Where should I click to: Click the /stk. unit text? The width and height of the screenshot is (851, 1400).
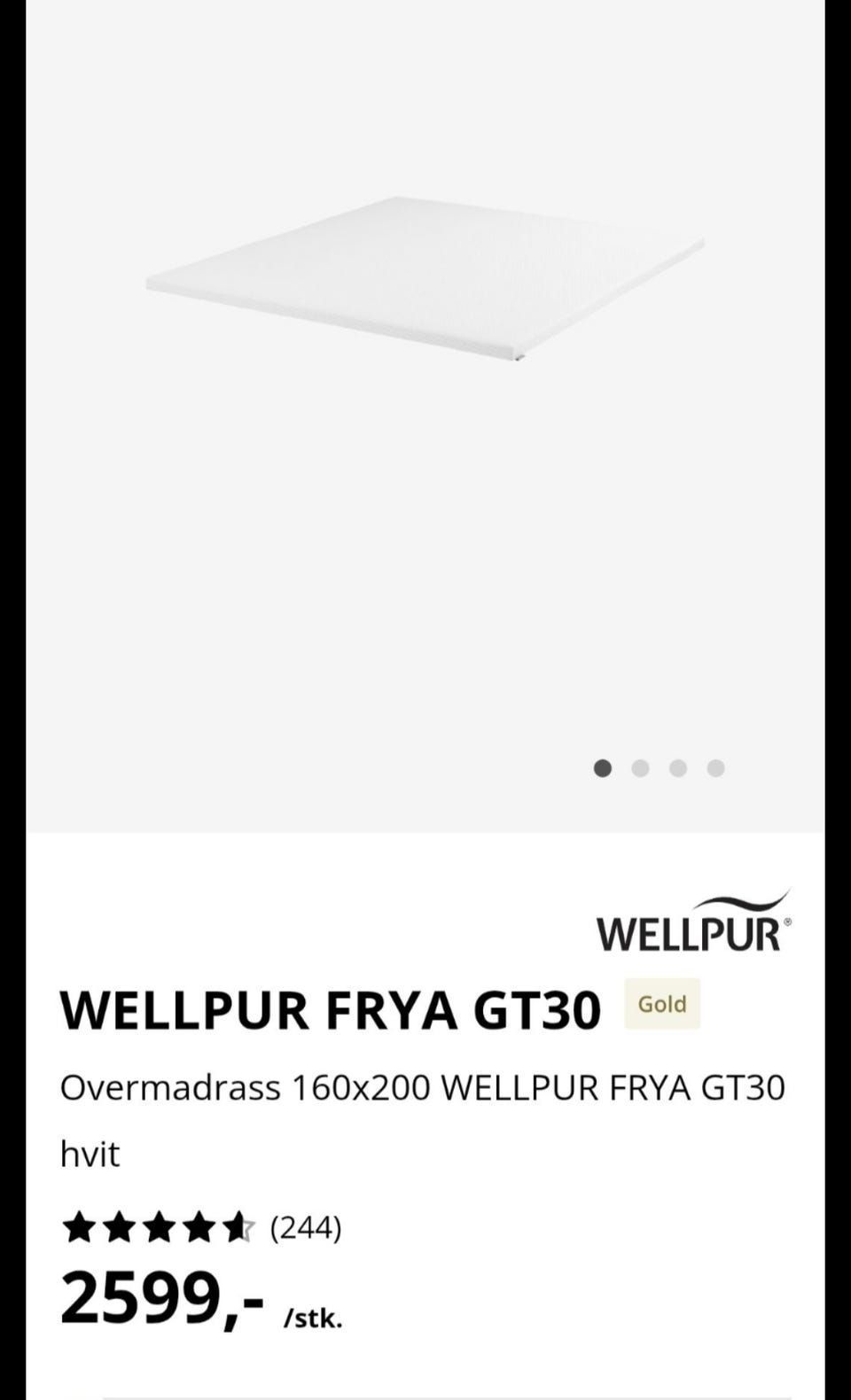[x=312, y=1318]
